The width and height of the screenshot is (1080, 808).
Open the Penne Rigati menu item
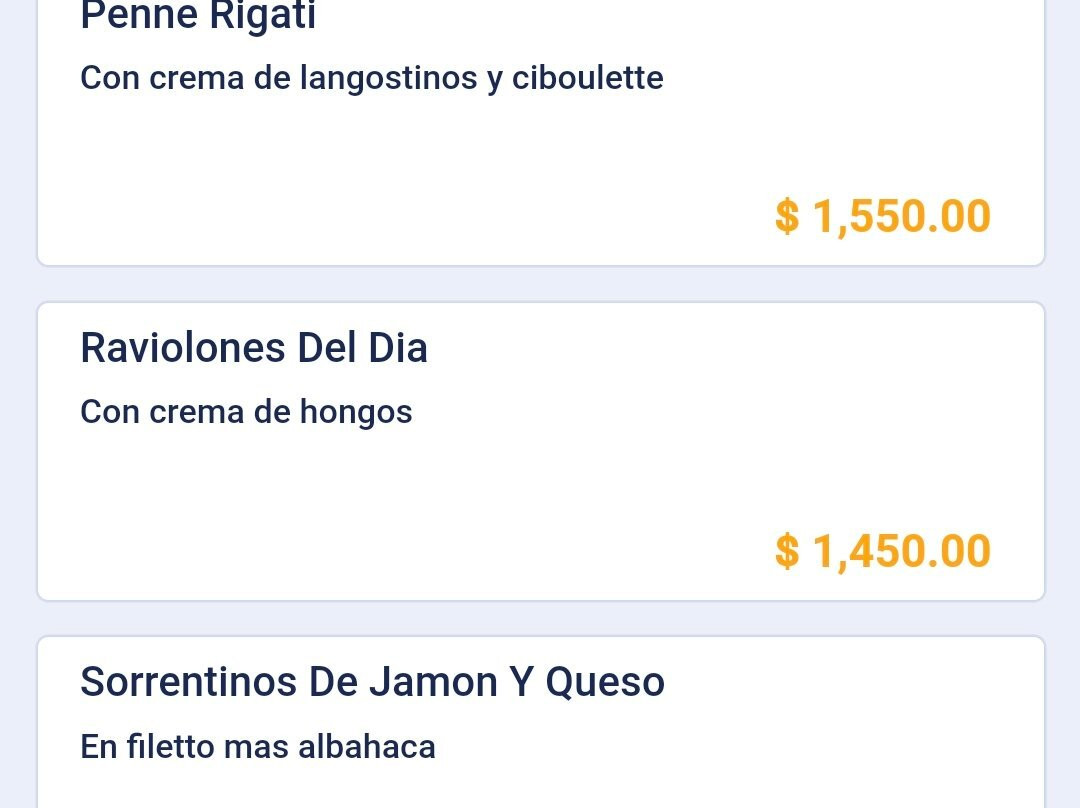pyautogui.click(x=540, y=130)
